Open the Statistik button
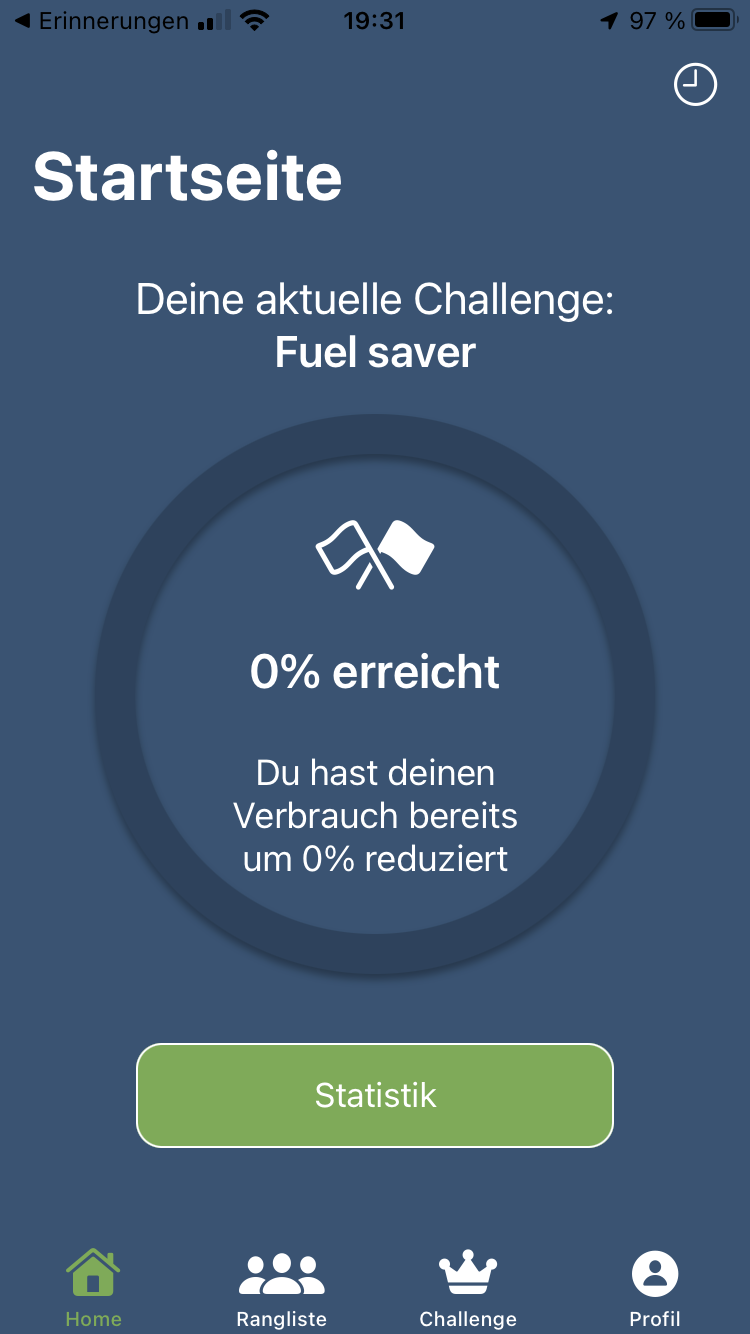The width and height of the screenshot is (750, 1334). point(375,1095)
